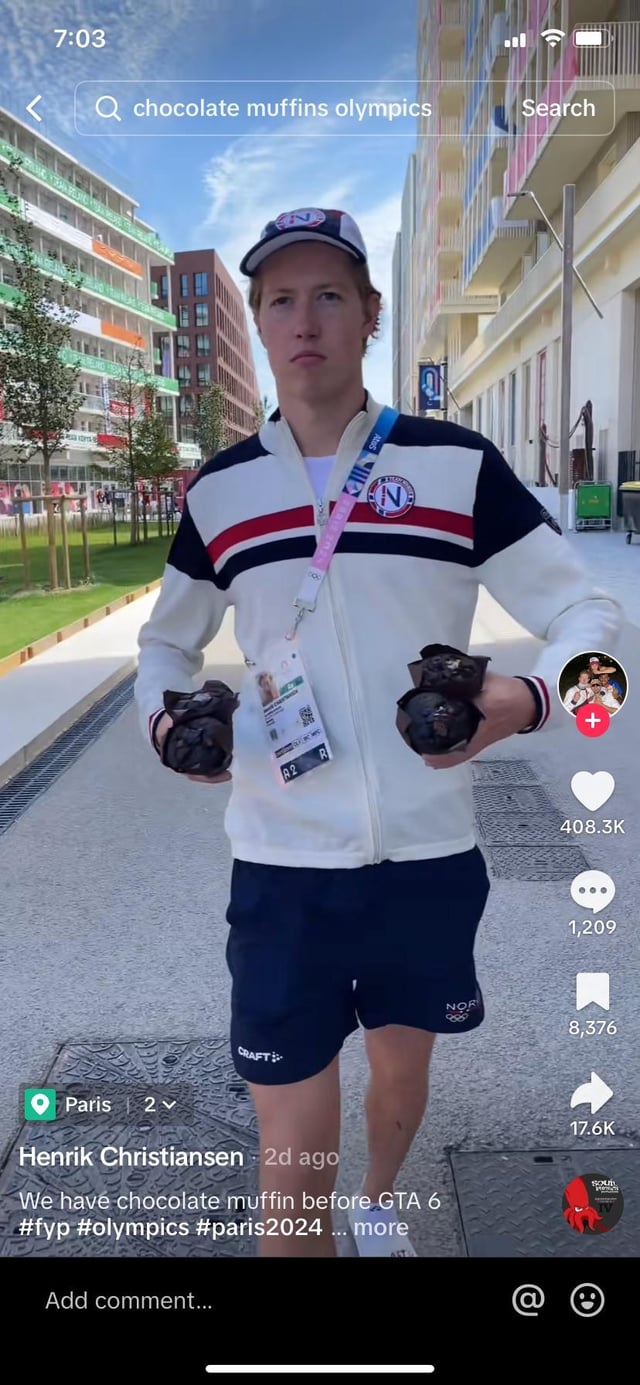Open the creator's profile picture
This screenshot has width=640, height=1385.
point(592,685)
